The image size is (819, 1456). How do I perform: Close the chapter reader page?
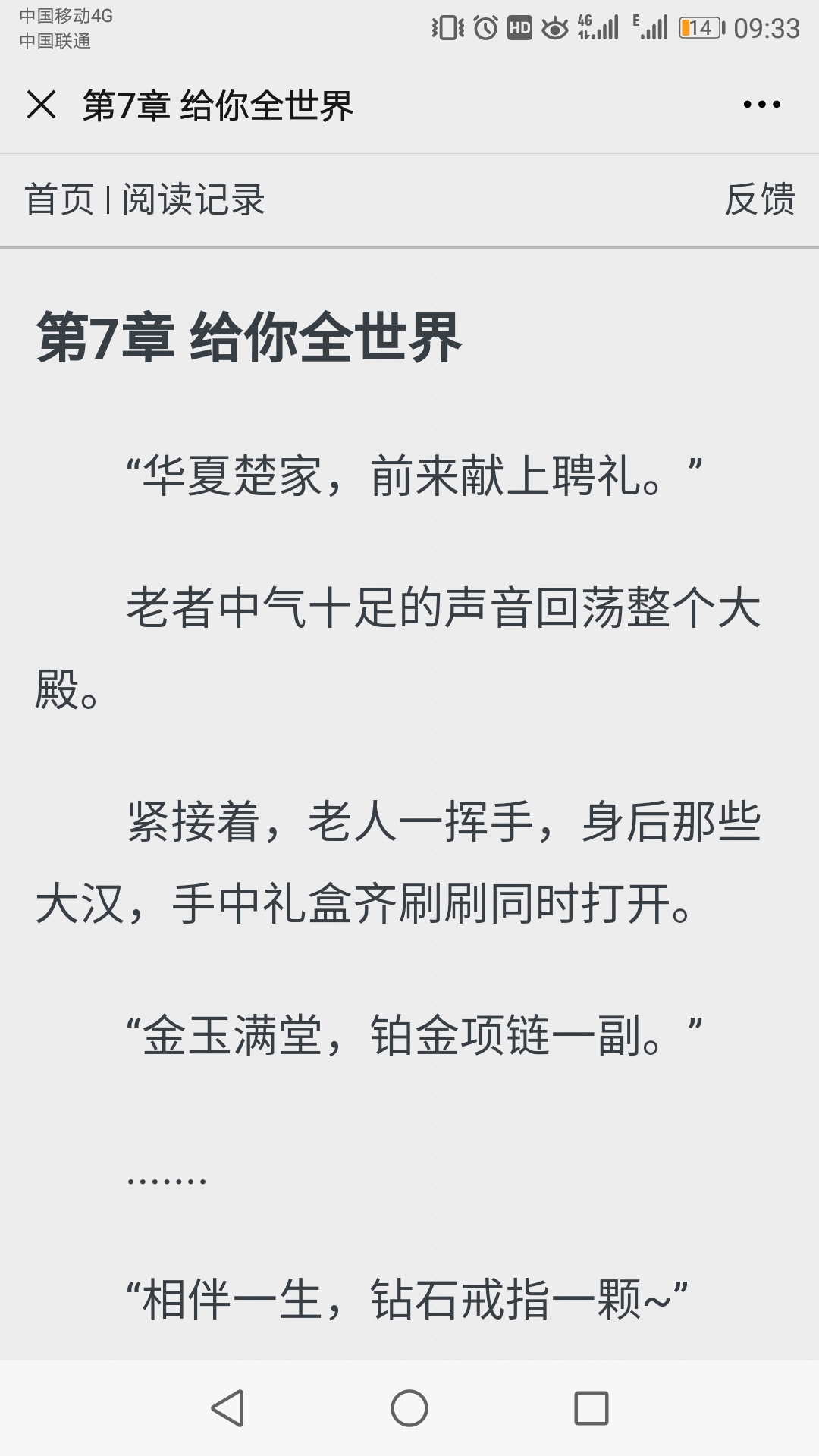pos(41,105)
